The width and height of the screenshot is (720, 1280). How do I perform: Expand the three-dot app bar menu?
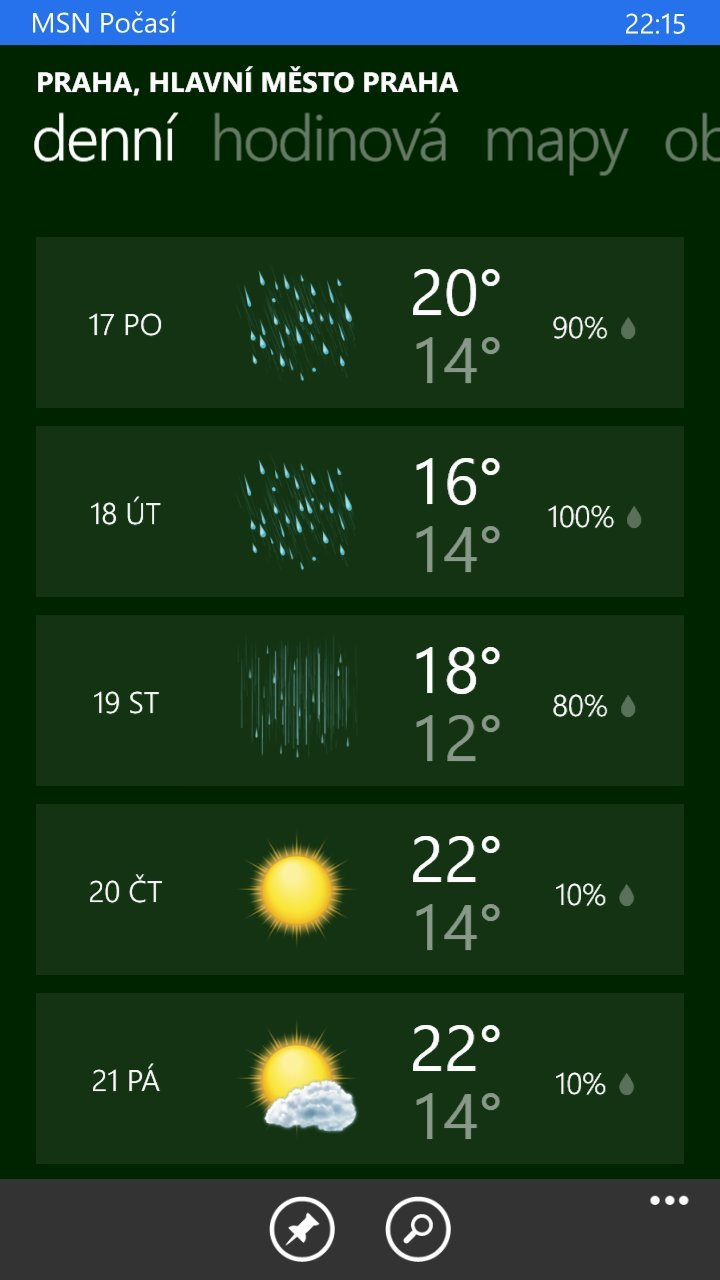click(669, 1201)
